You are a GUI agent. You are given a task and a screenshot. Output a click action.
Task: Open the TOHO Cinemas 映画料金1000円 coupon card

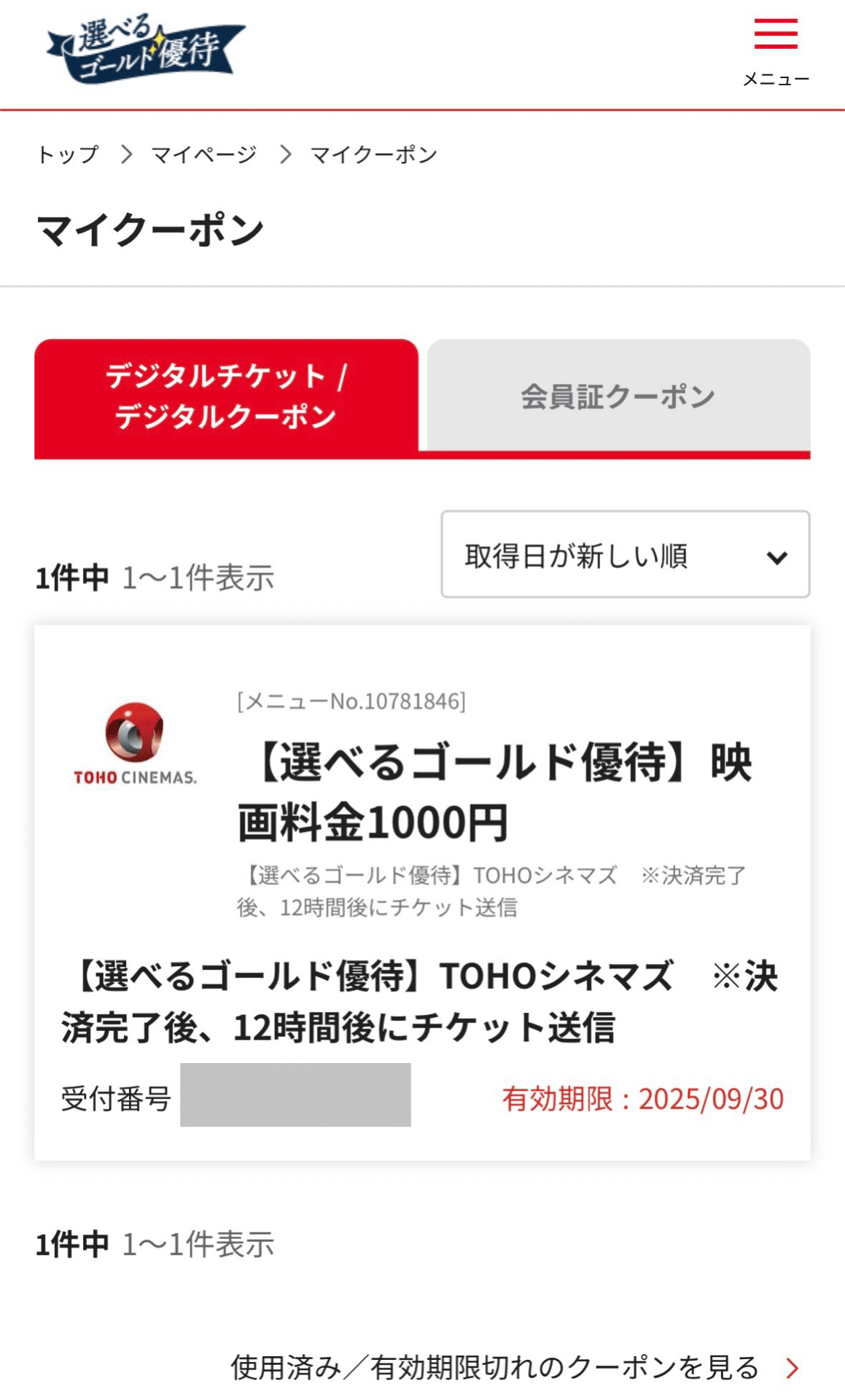494,792
